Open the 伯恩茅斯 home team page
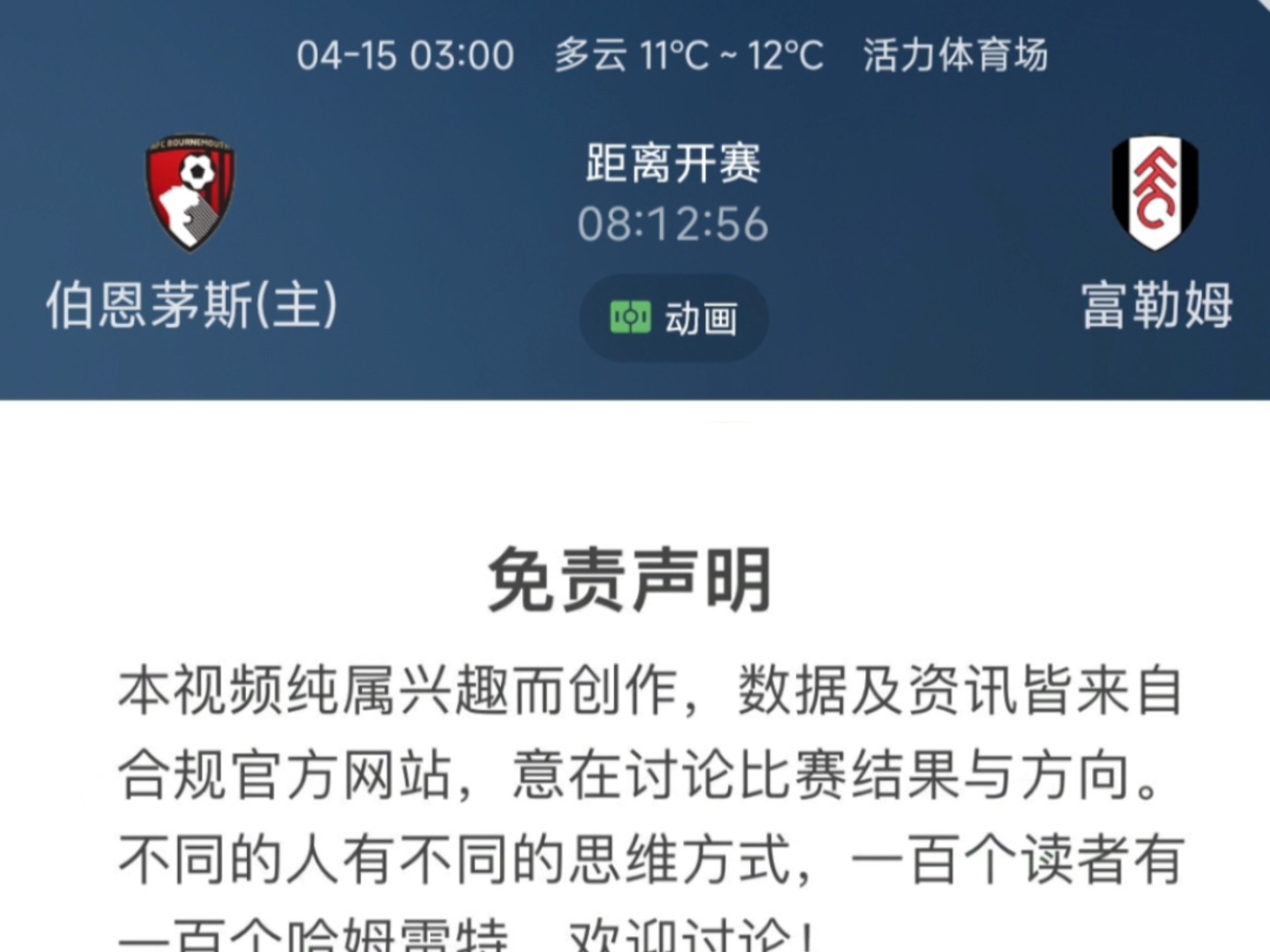The image size is (1270, 952). point(190,193)
